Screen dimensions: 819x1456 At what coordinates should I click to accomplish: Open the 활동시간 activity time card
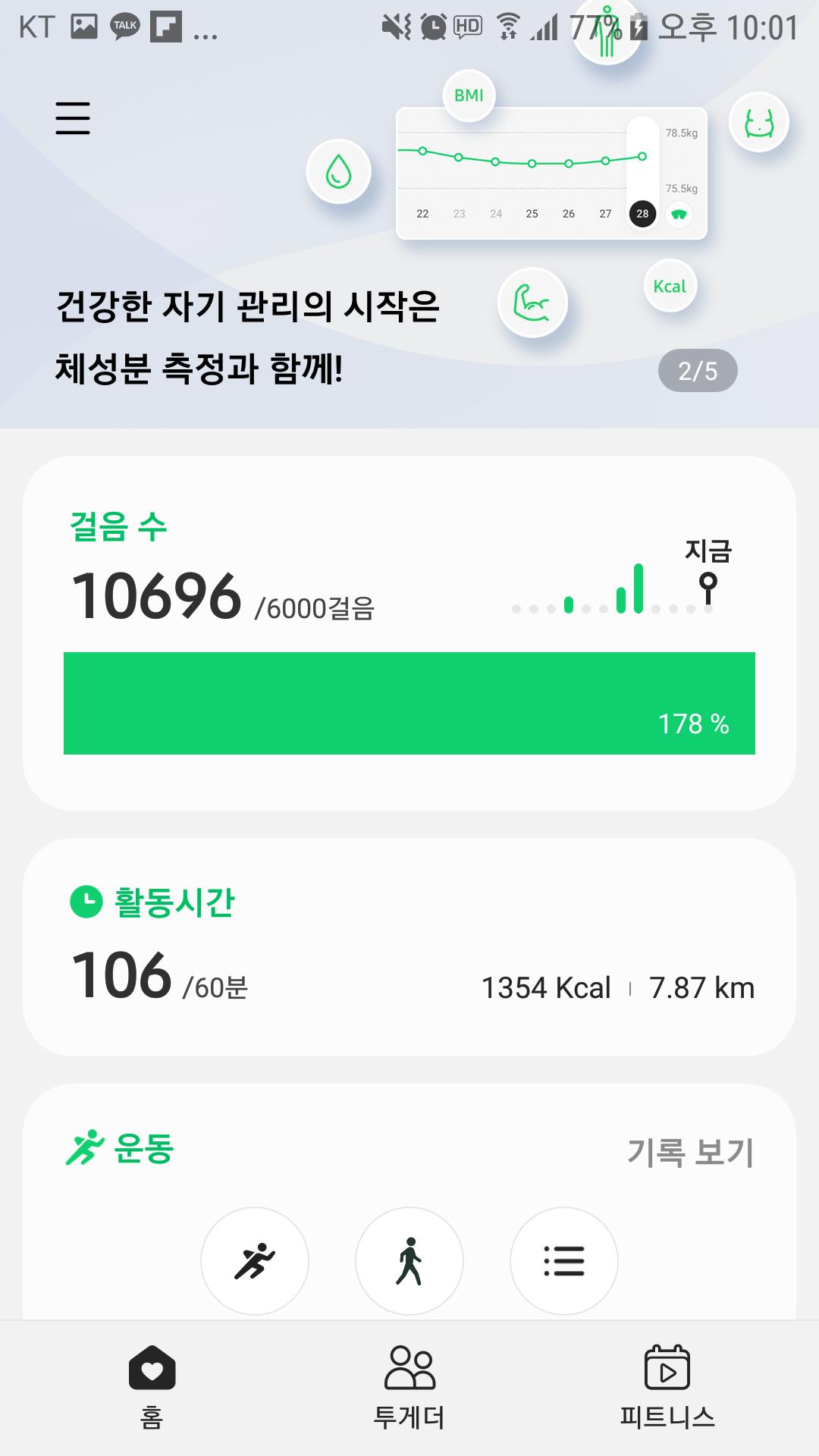[x=409, y=946]
